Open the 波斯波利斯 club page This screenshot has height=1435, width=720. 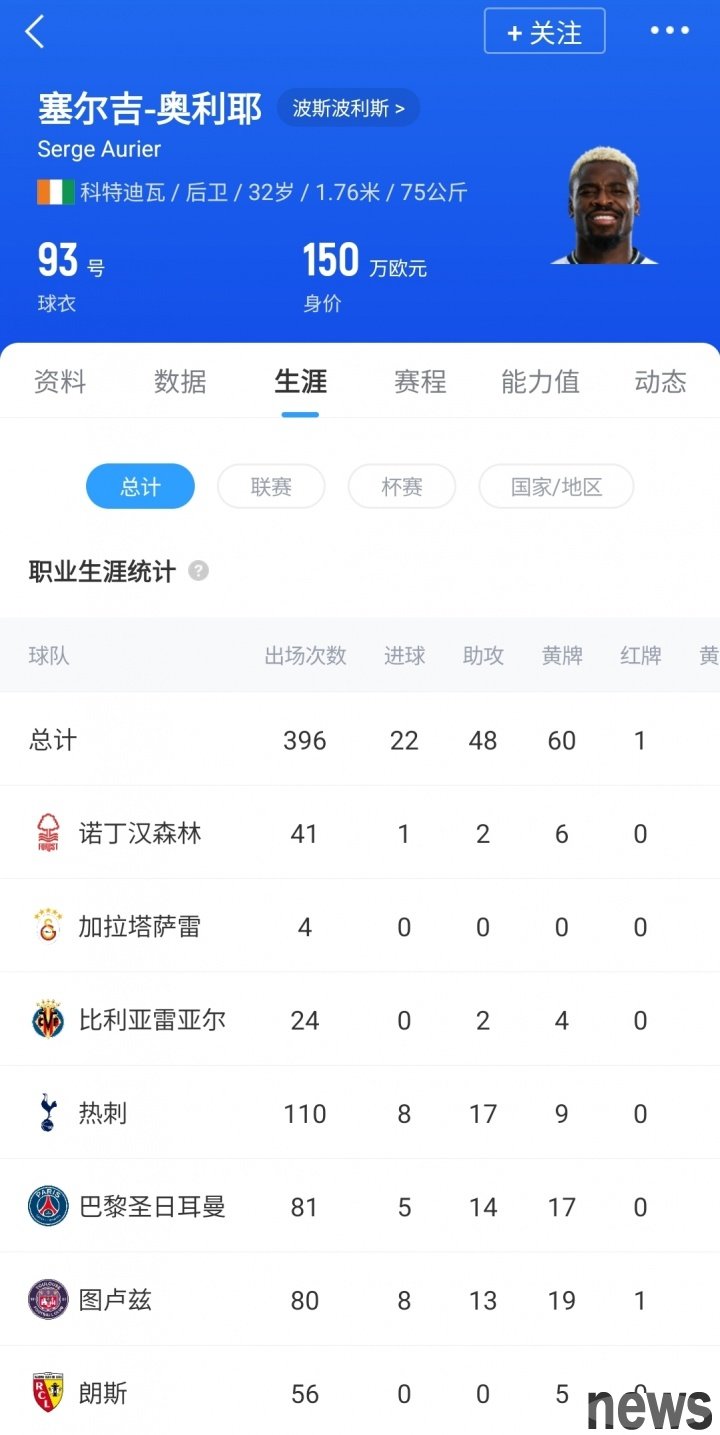click(x=348, y=108)
